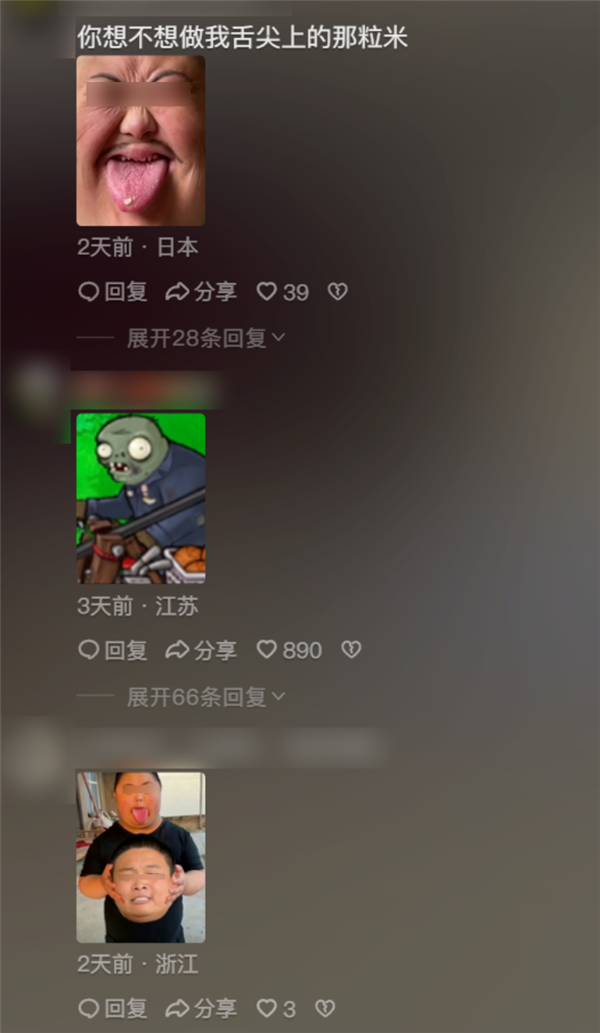Screen dimensions: 600x1033
Task: Share the comment from Japan
Action: point(201,292)
